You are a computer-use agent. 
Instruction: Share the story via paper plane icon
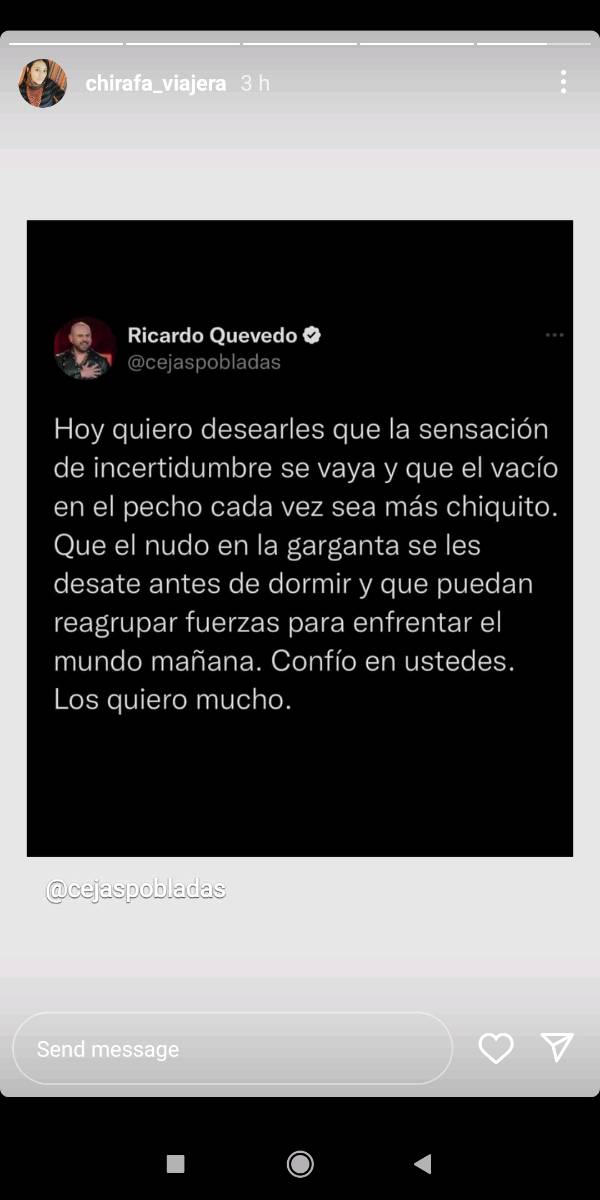coord(557,1047)
